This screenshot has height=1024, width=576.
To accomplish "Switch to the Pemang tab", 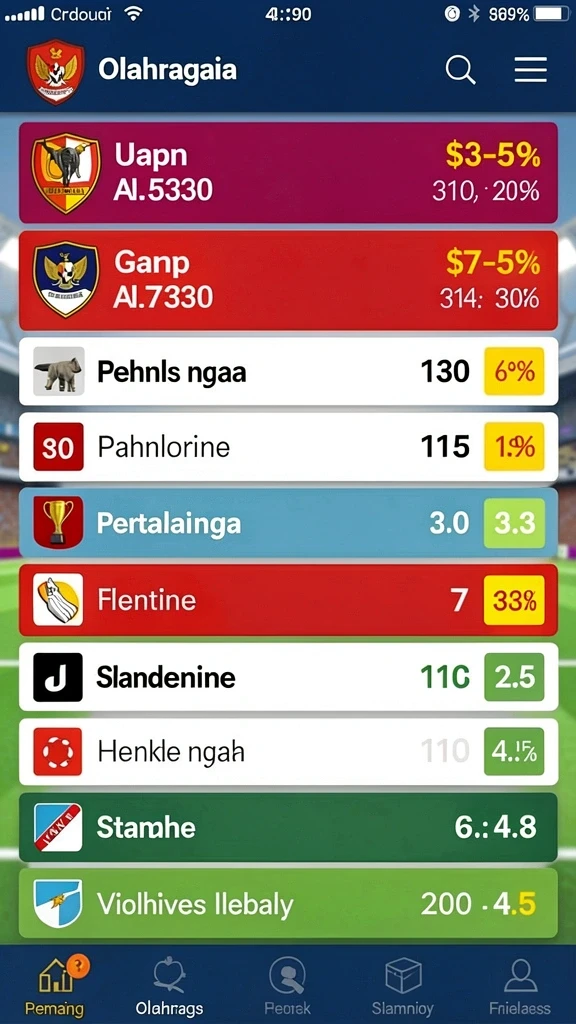I will pyautogui.click(x=55, y=984).
